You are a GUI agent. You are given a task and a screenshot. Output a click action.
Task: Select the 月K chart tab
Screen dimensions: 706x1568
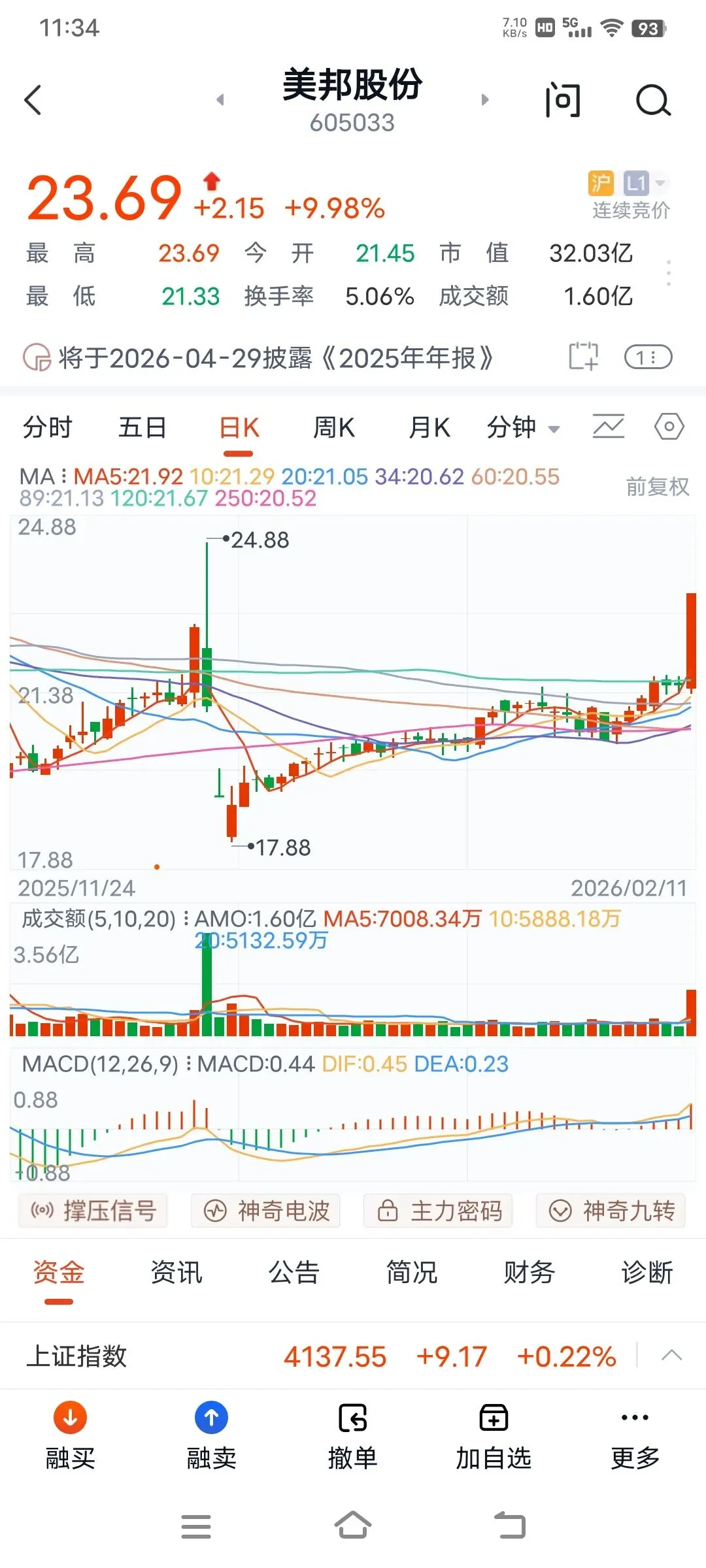point(429,428)
